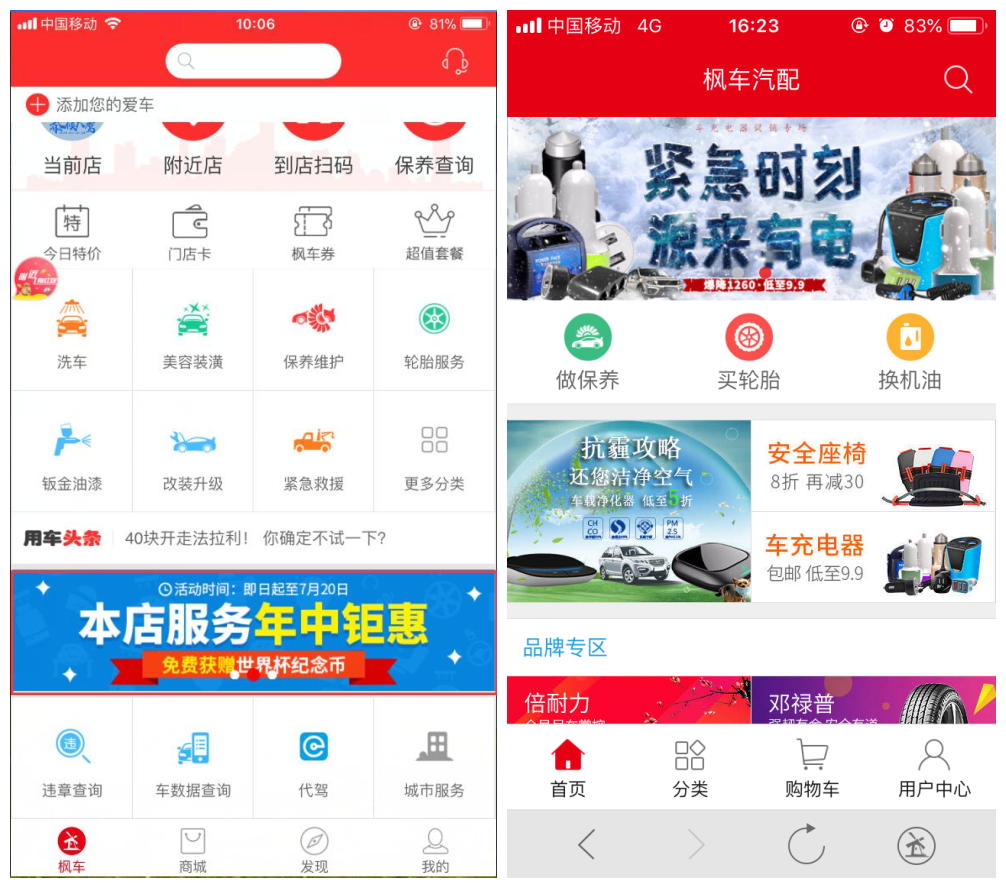Viewport: 1006px width, 888px height.
Task: Switch to the 商城 tab
Action: (x=192, y=850)
